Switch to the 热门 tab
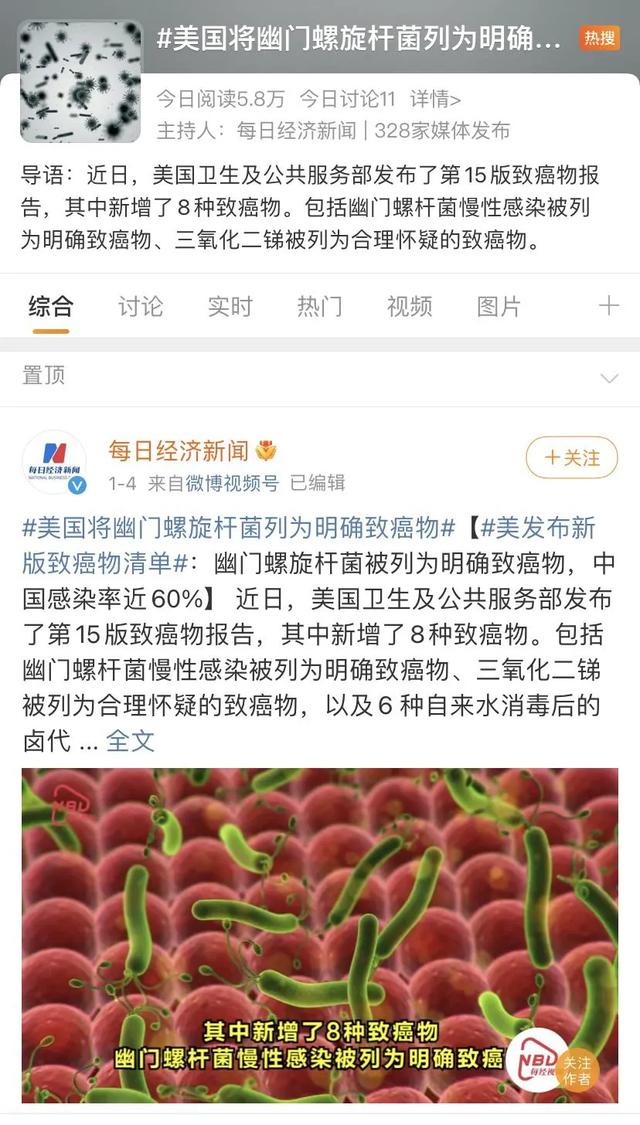This screenshot has width=640, height=1125. point(319,306)
